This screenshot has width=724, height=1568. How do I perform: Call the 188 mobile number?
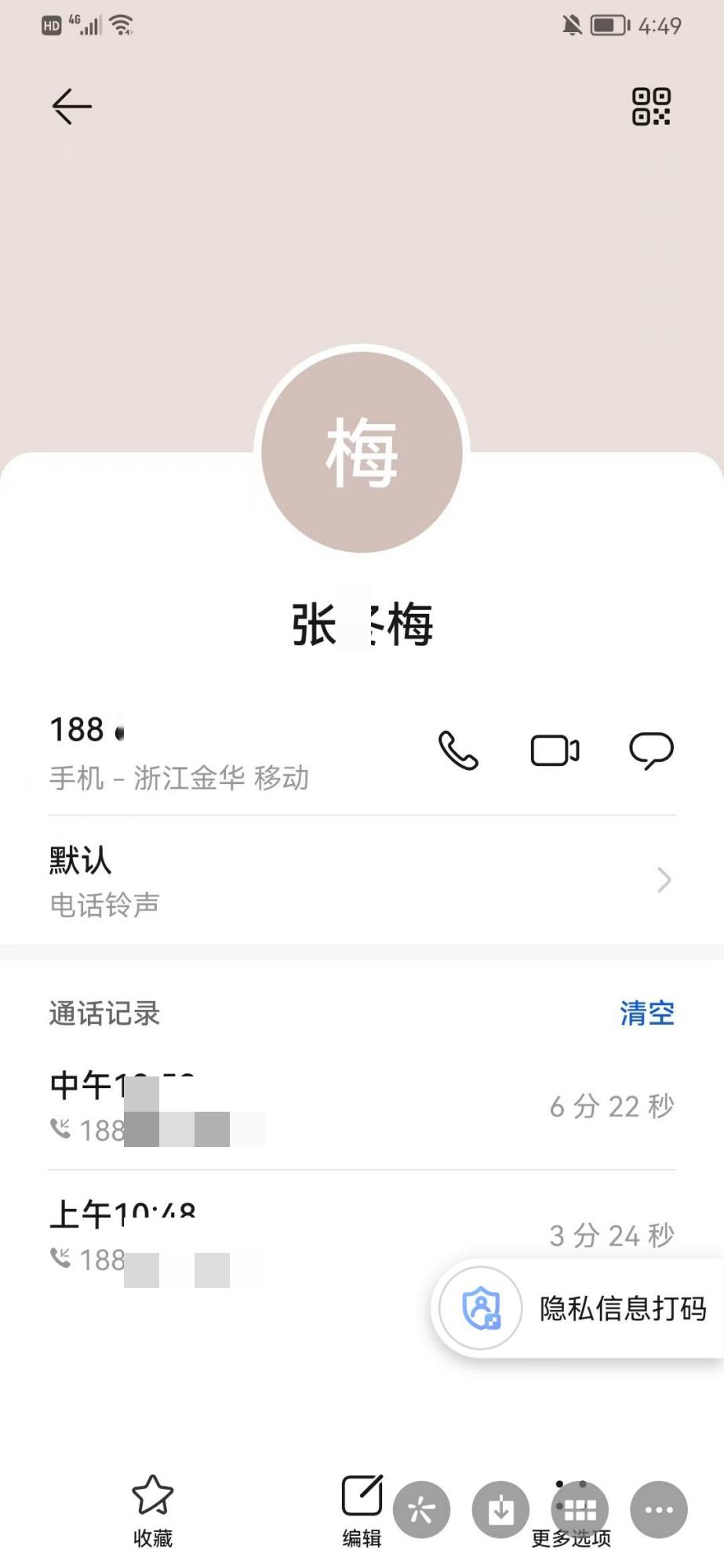458,750
